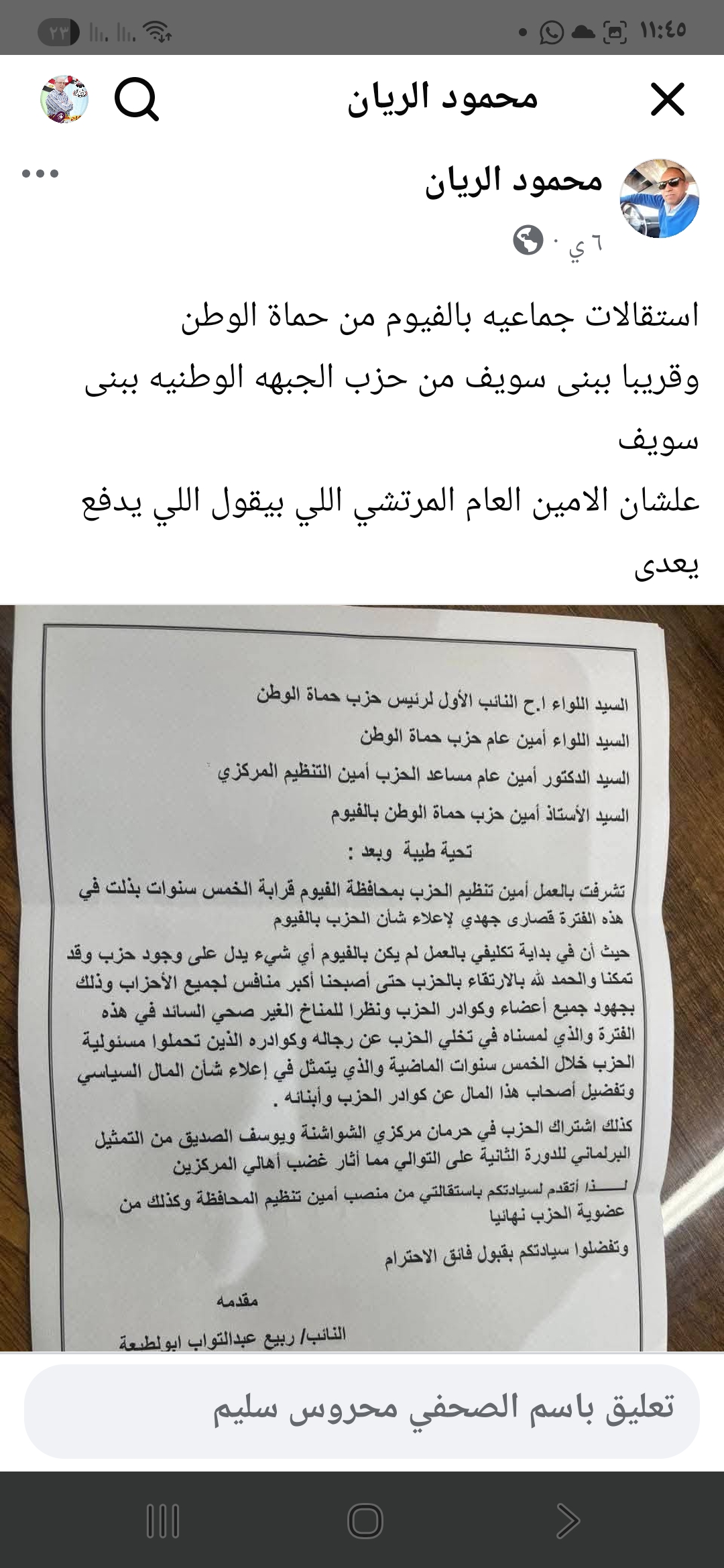
Task: Open the recent apps overview
Action: click(x=163, y=1520)
